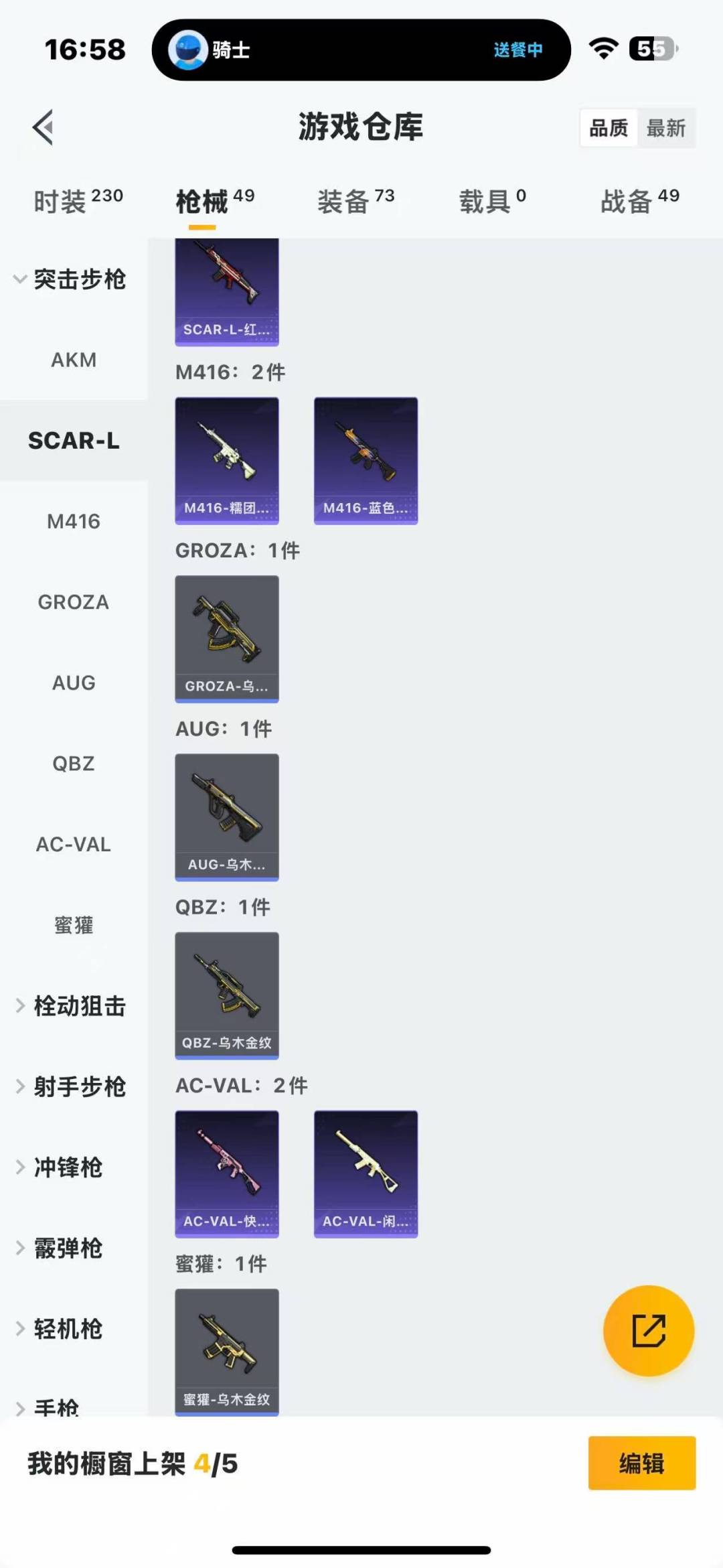The image size is (723, 1568).
Task: Go back using the top-left arrow
Action: [44, 127]
